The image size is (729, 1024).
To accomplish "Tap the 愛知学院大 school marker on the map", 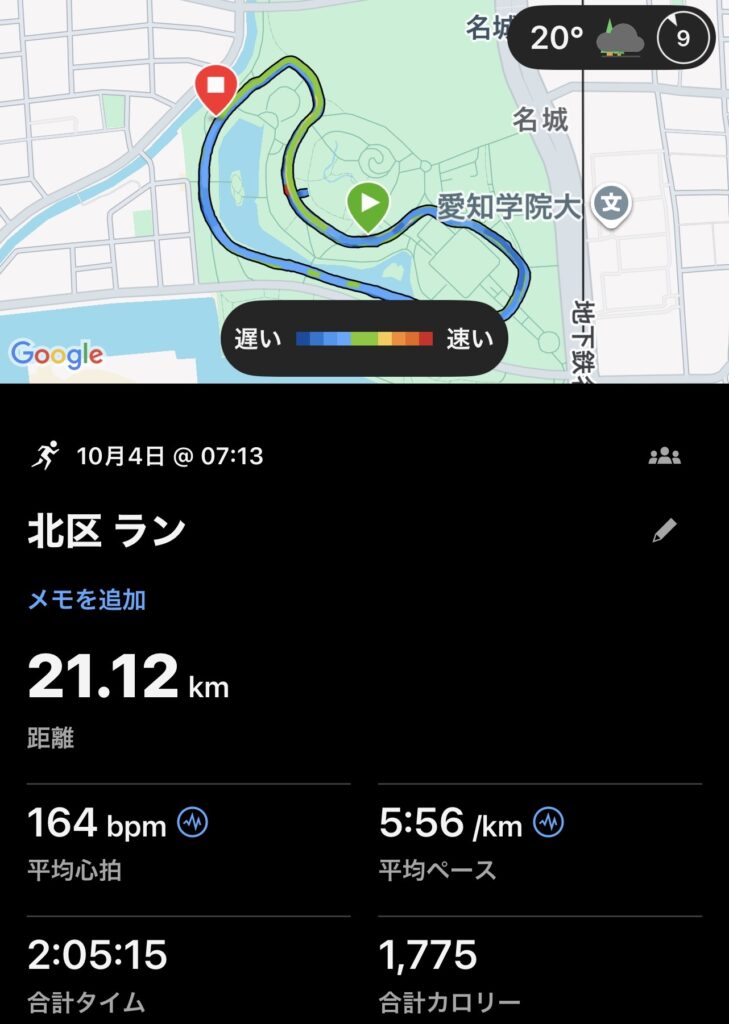I will 610,206.
